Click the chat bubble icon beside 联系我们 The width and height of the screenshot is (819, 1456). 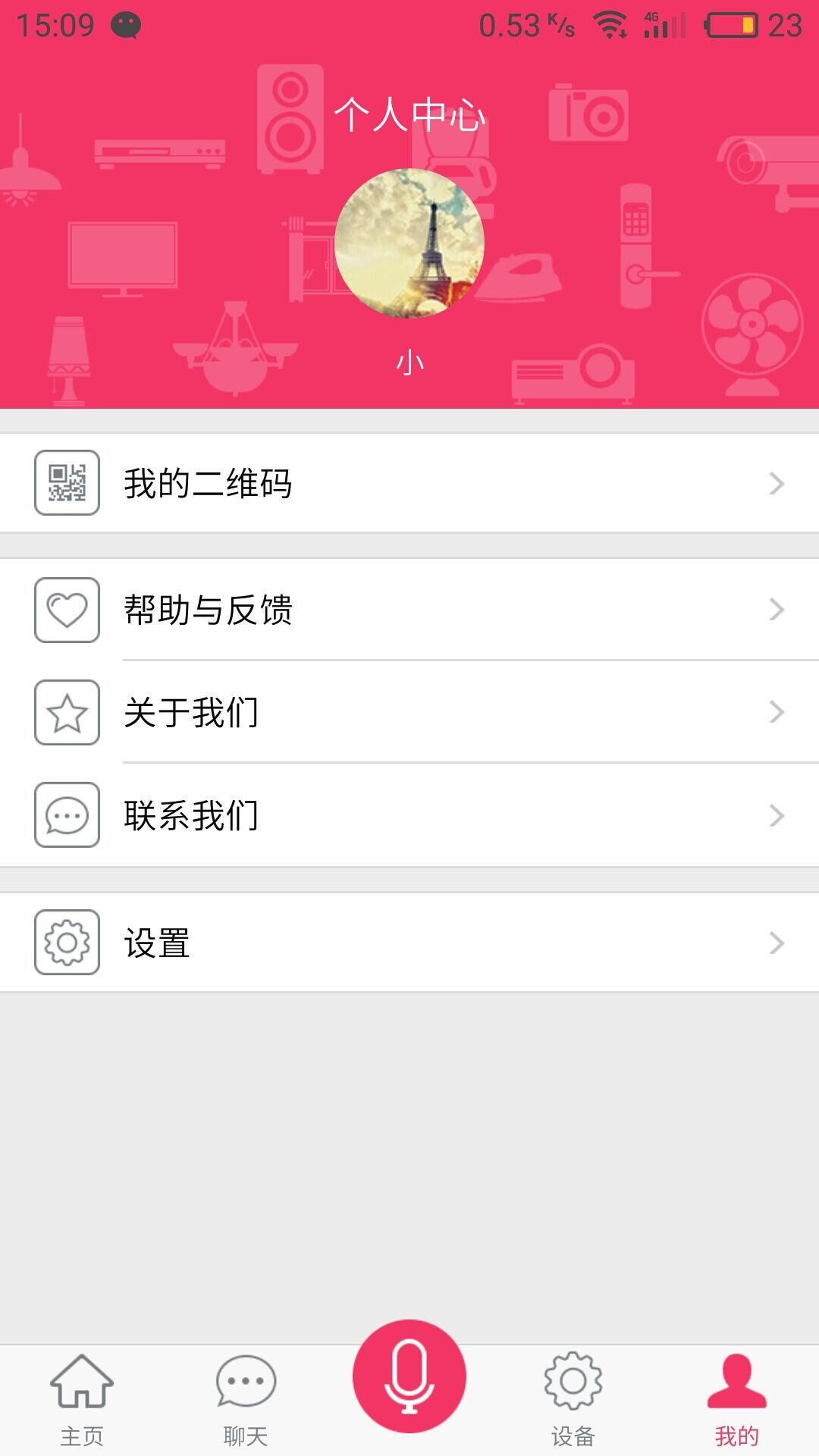[67, 815]
